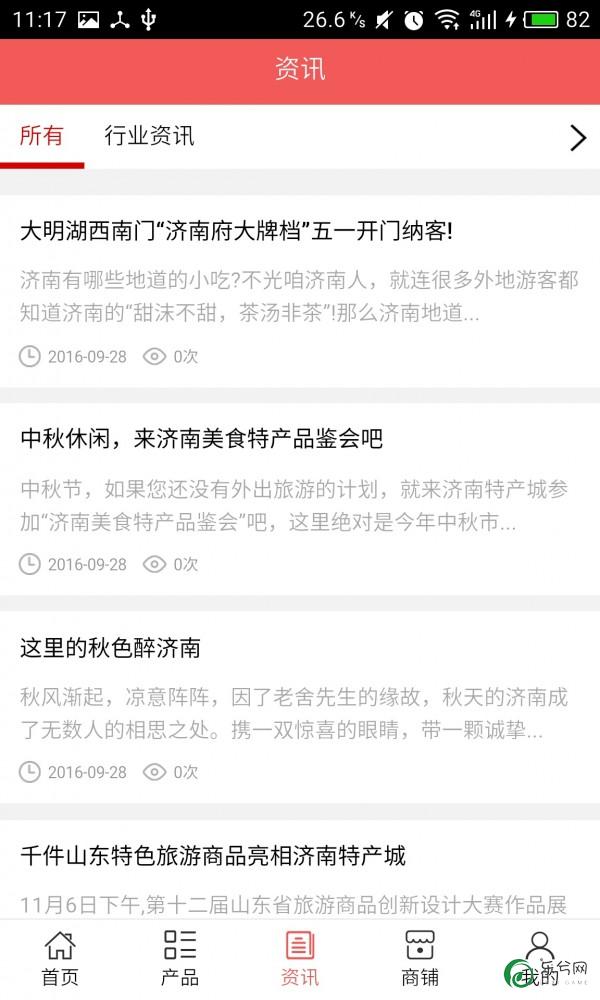Go to the 首页 tab
This screenshot has height=1000, width=600.
(x=60, y=958)
